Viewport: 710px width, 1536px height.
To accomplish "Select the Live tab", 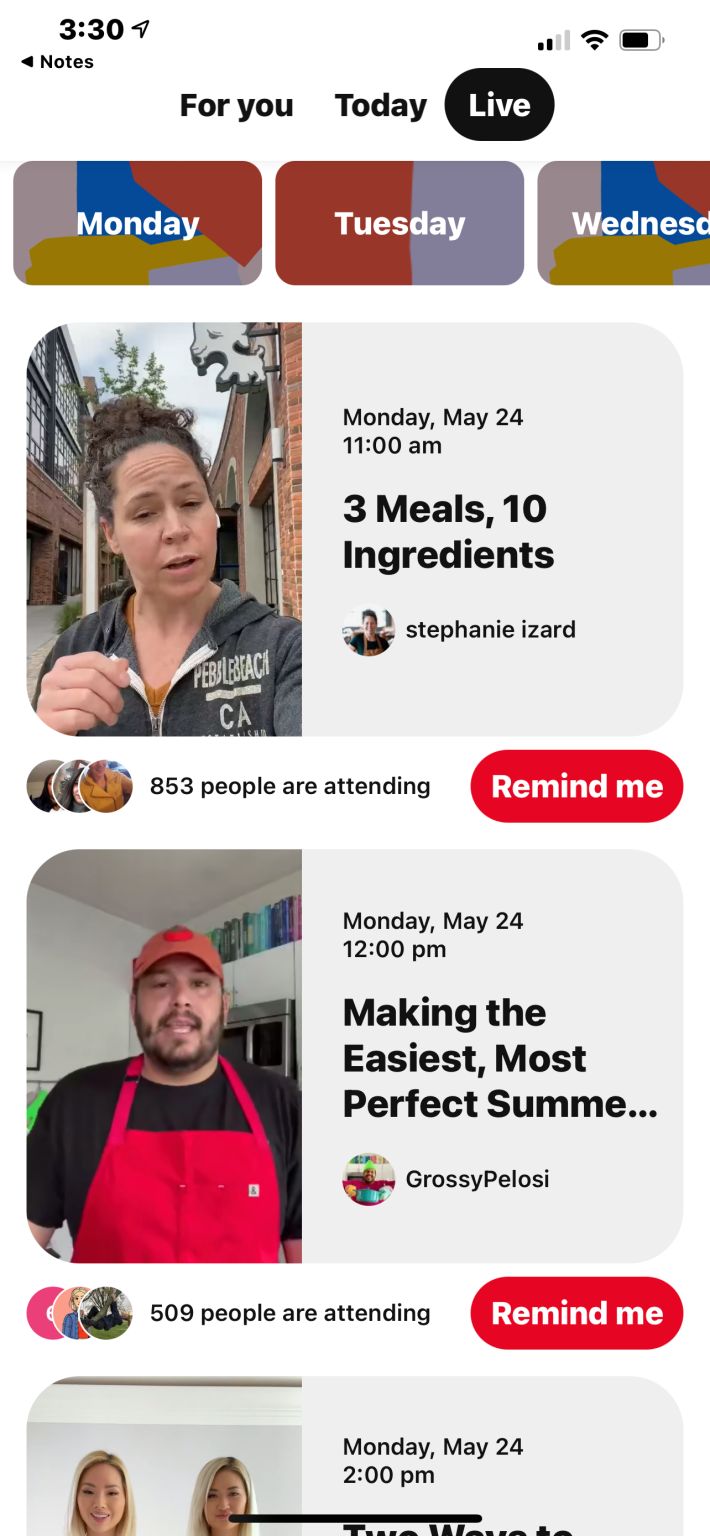I will click(499, 105).
